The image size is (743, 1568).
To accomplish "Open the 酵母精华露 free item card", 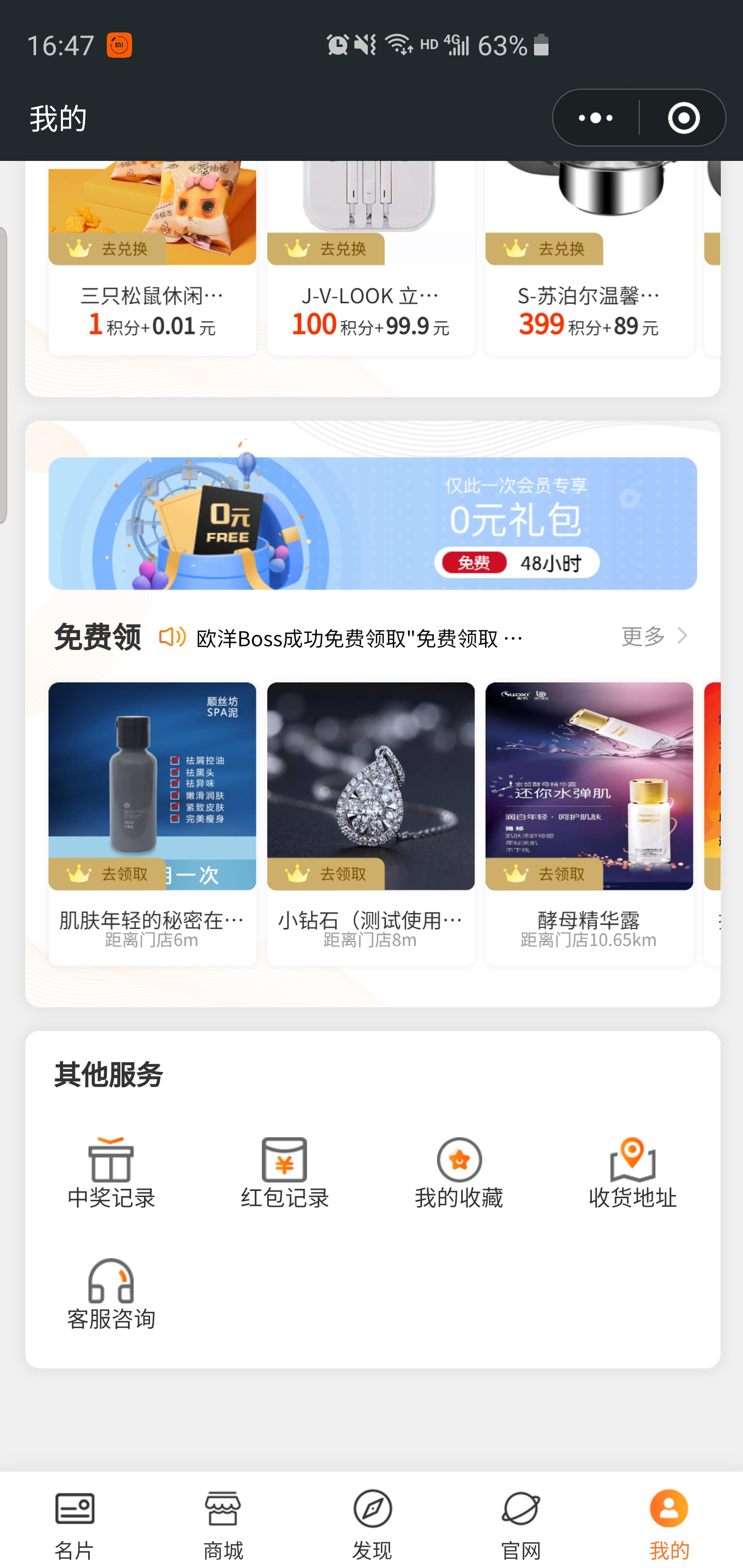I will (x=589, y=822).
